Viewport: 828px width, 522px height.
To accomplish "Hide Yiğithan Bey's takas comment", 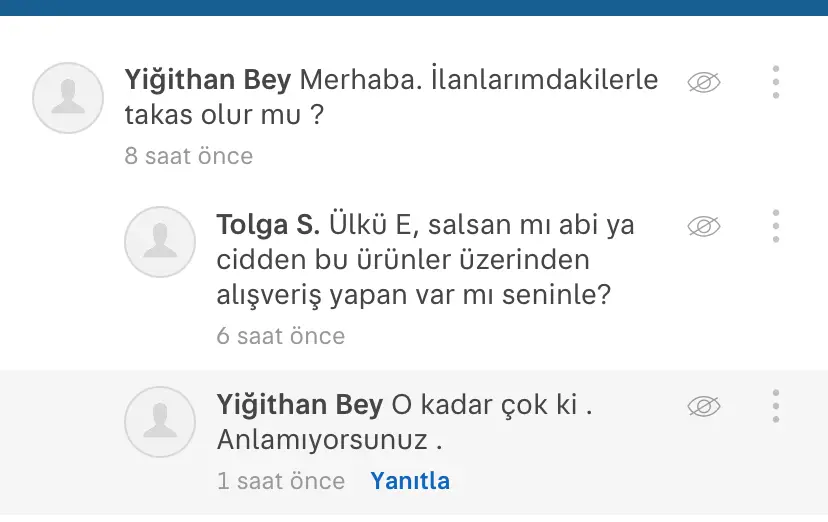I will coord(704,83).
